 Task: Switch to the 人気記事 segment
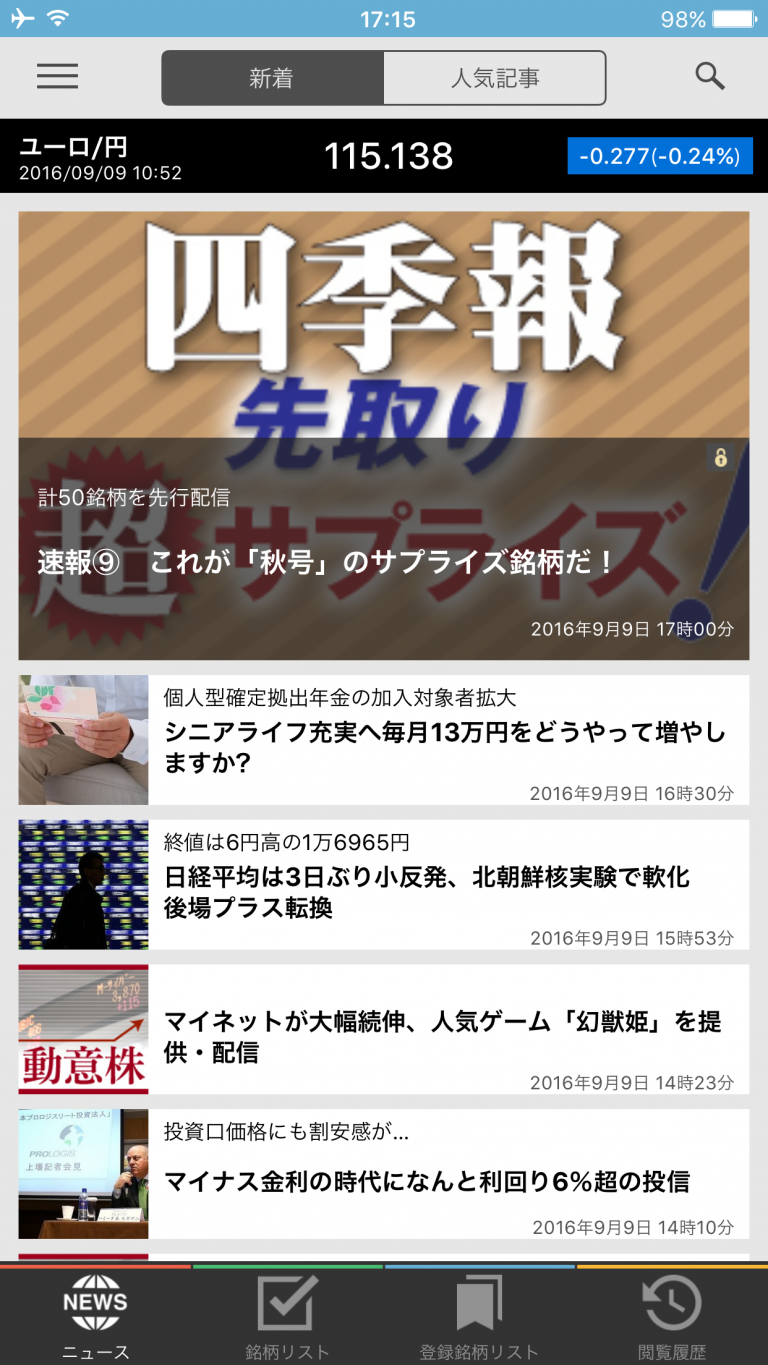tap(495, 78)
